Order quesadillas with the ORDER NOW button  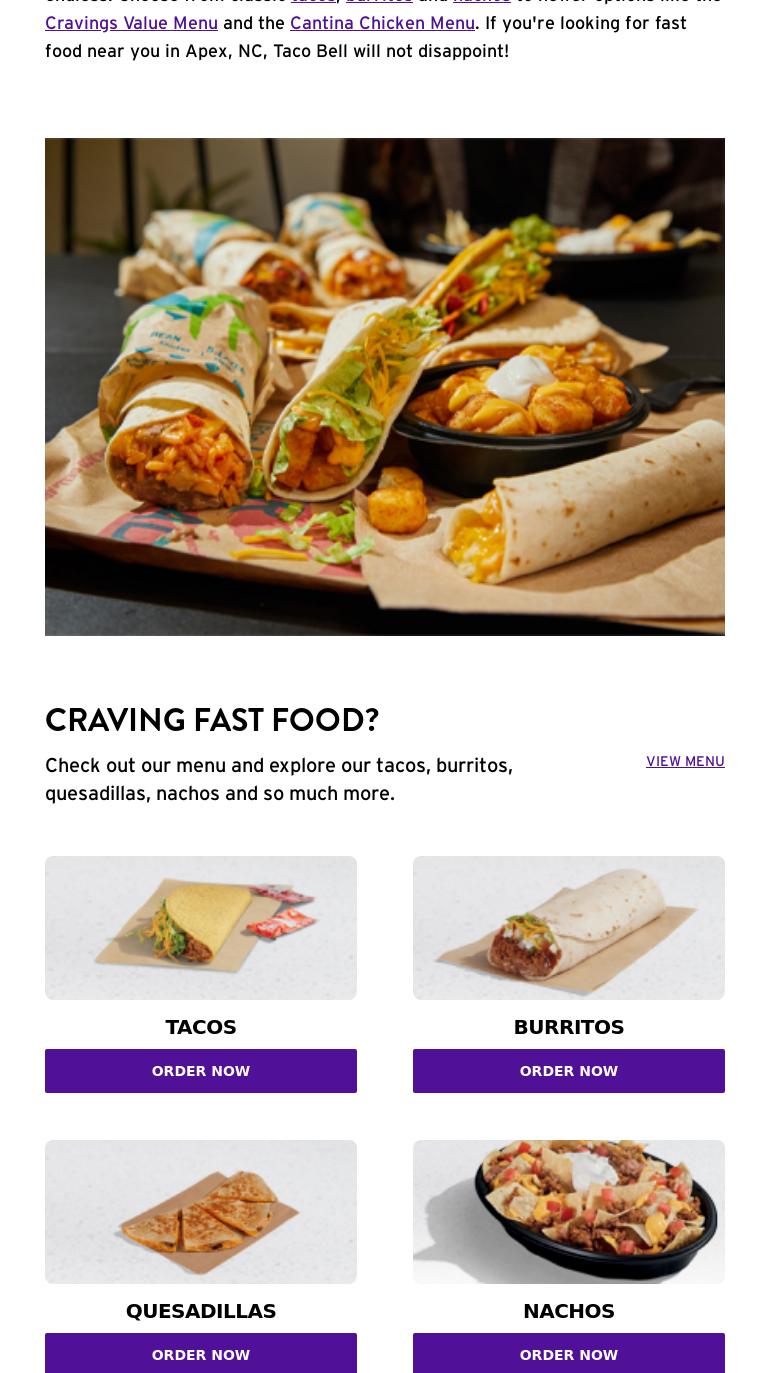(x=200, y=1354)
